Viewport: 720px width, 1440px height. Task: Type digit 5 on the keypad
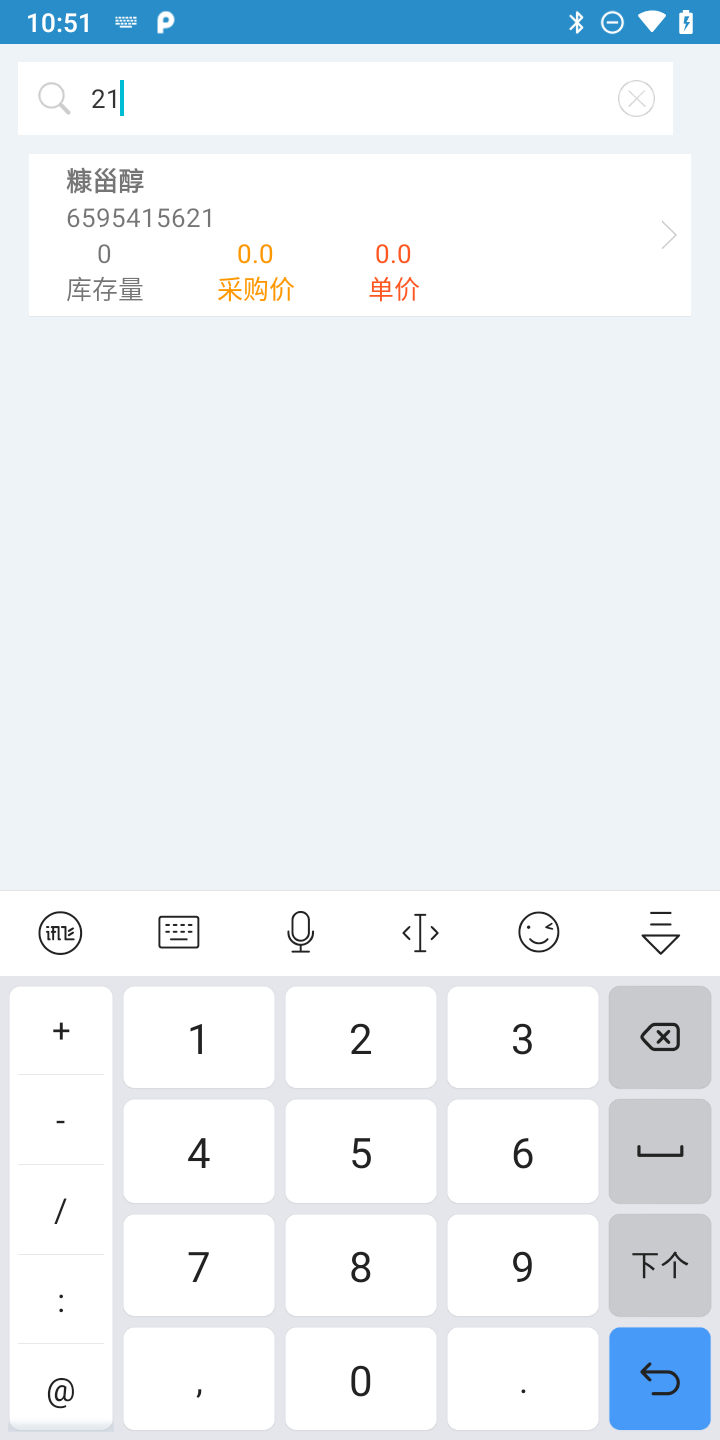pos(361,1151)
